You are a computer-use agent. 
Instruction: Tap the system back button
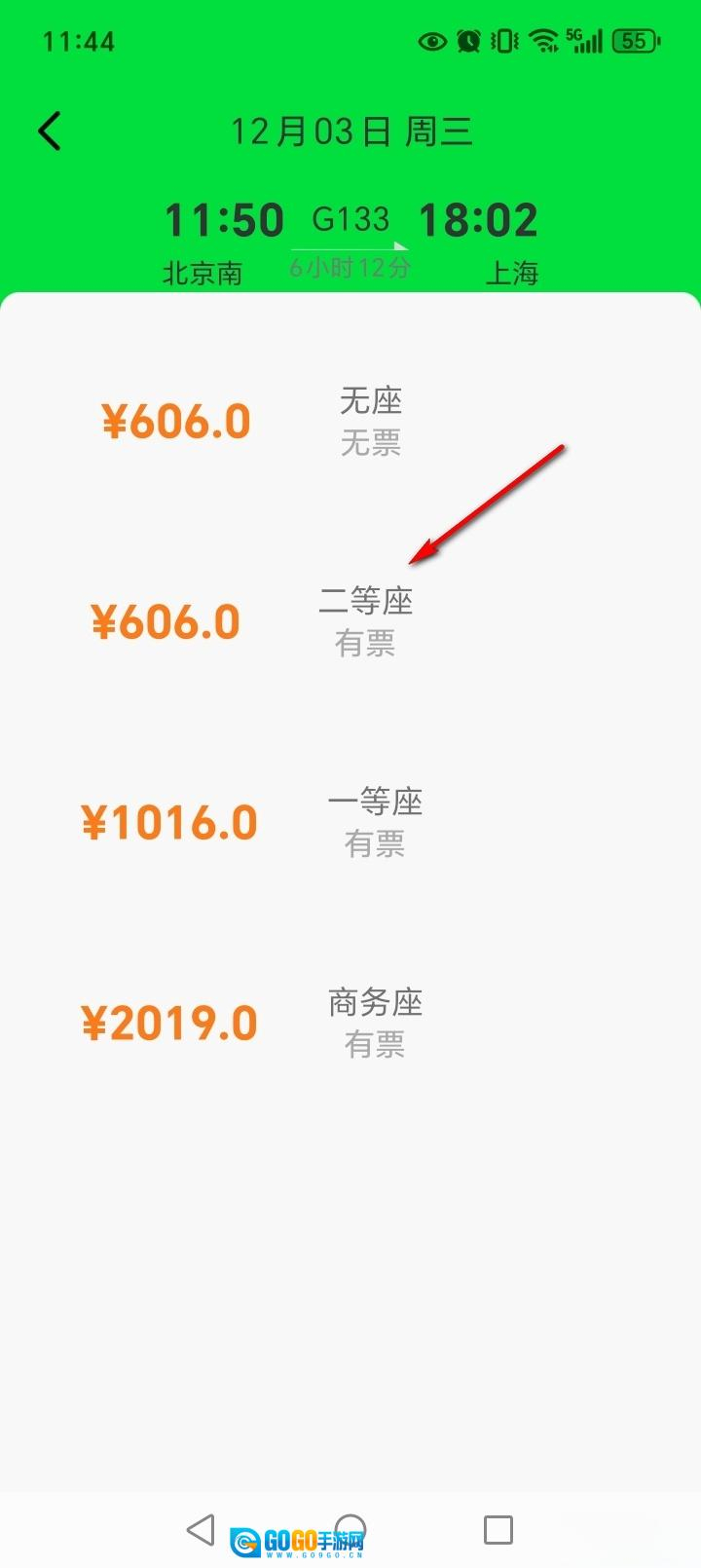pos(201,1529)
